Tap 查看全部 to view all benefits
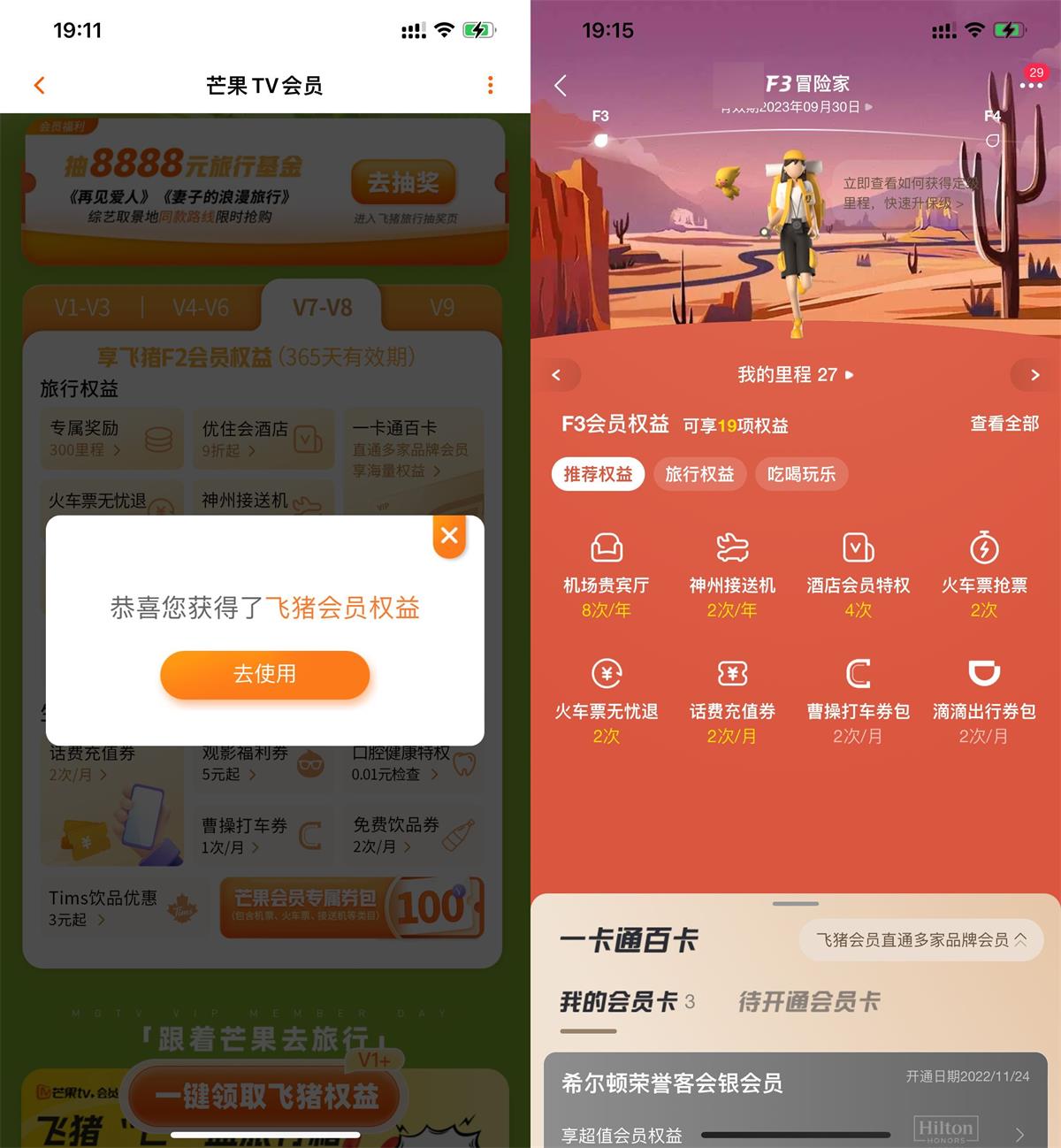1061x1148 pixels. tap(1004, 424)
